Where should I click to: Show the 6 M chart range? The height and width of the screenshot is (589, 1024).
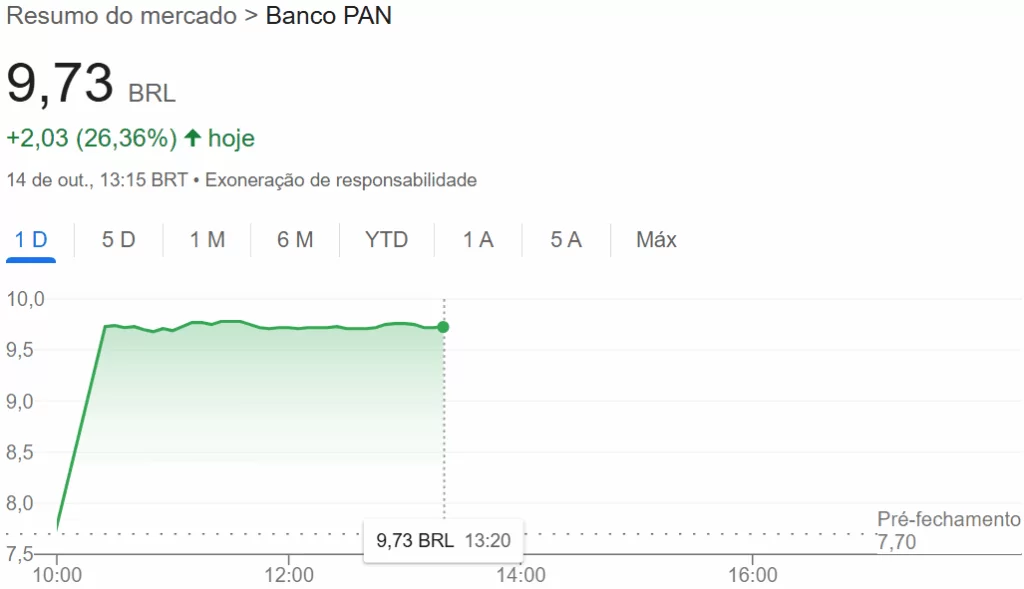295,240
